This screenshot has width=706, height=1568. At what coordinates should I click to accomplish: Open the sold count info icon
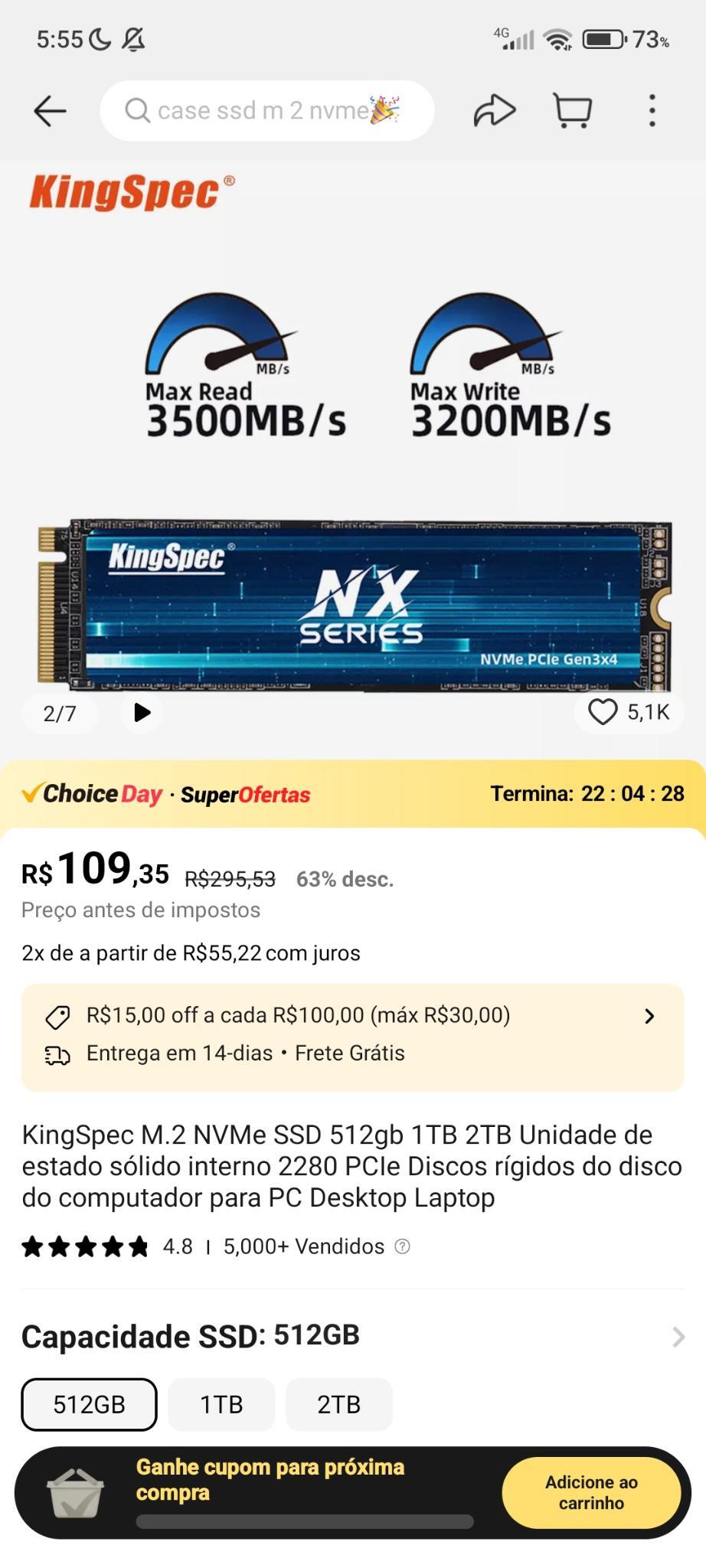[402, 1246]
